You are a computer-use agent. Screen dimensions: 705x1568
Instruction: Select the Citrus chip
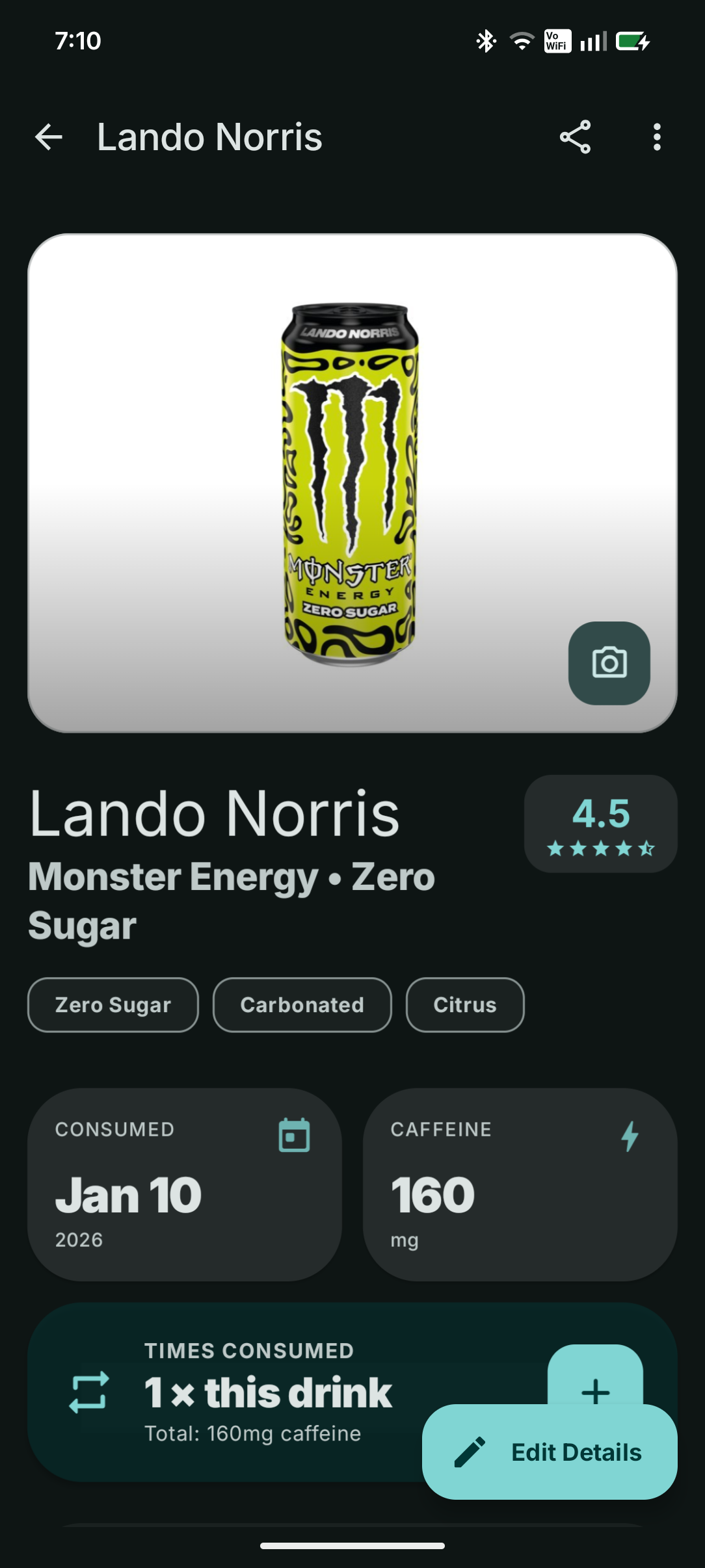pyautogui.click(x=465, y=1005)
